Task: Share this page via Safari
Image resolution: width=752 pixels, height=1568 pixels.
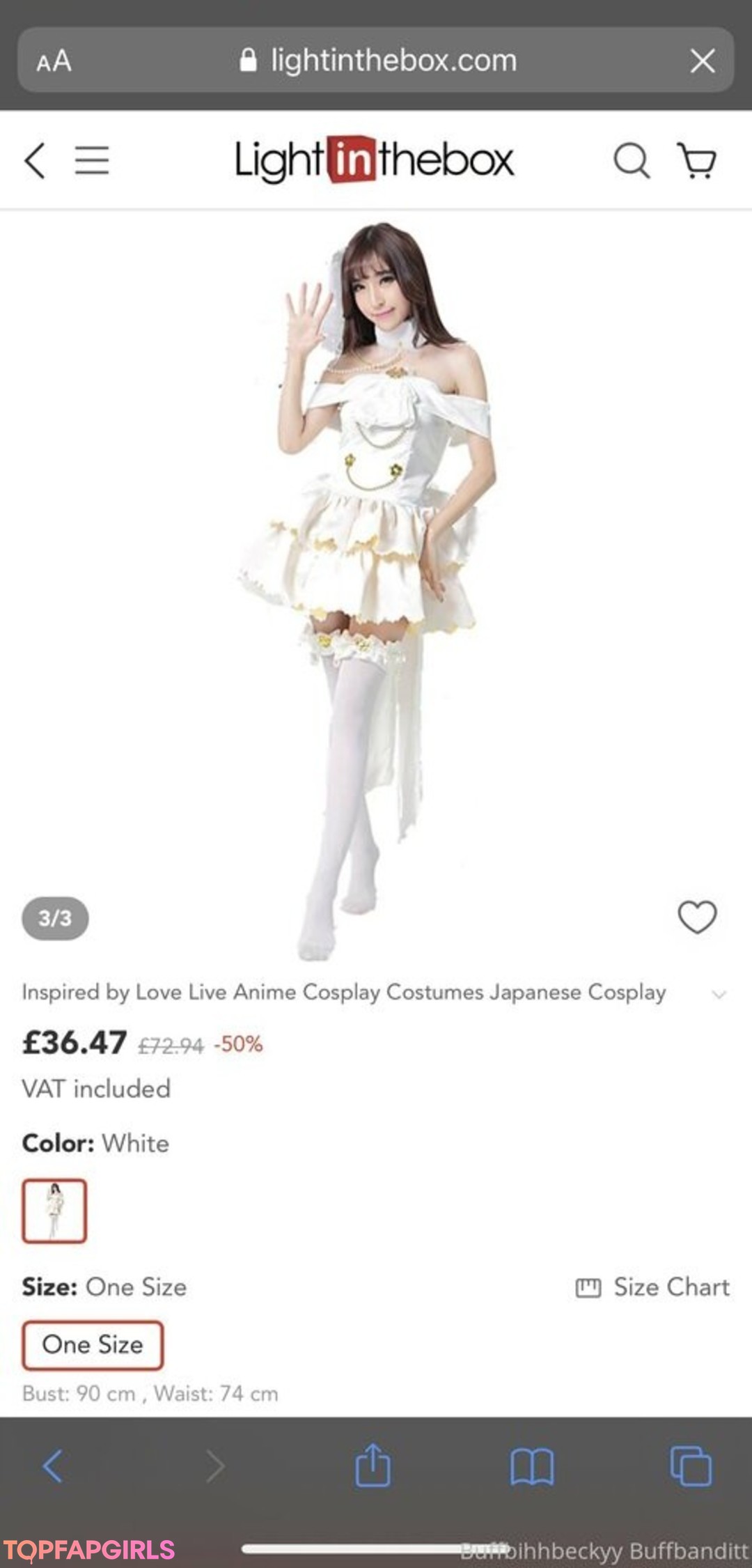Action: (373, 1465)
